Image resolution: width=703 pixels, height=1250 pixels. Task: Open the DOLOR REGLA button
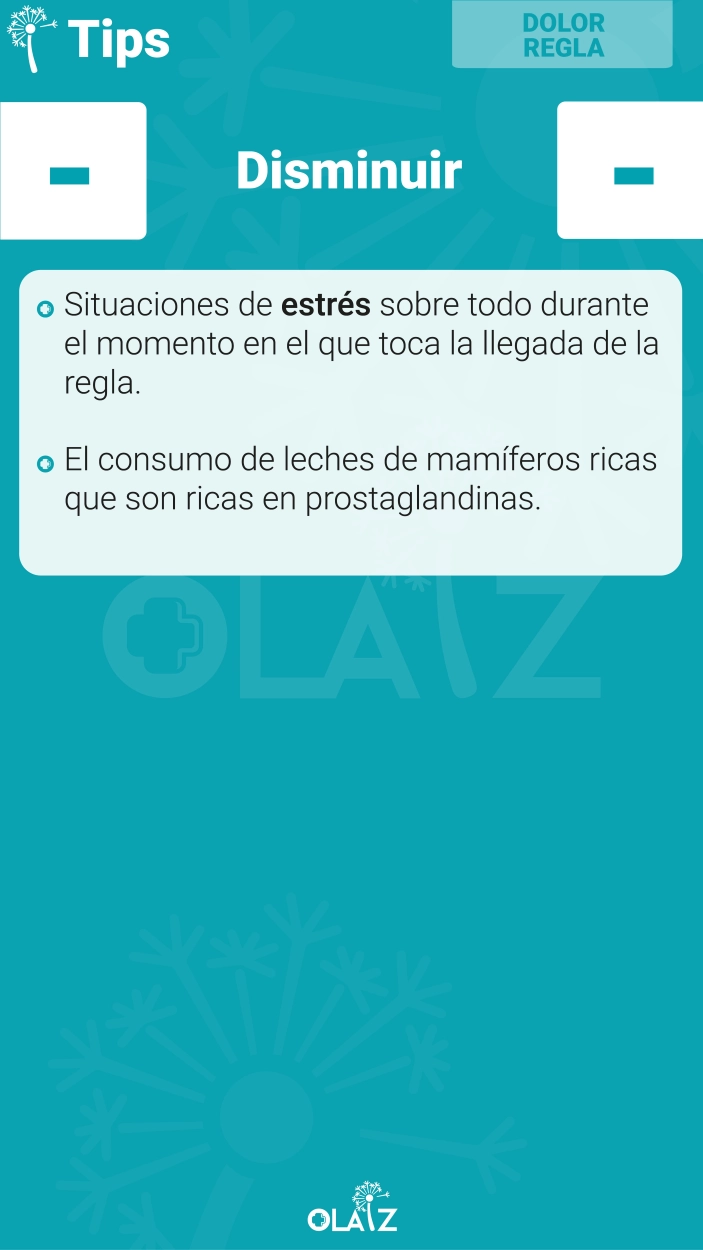coord(562,35)
